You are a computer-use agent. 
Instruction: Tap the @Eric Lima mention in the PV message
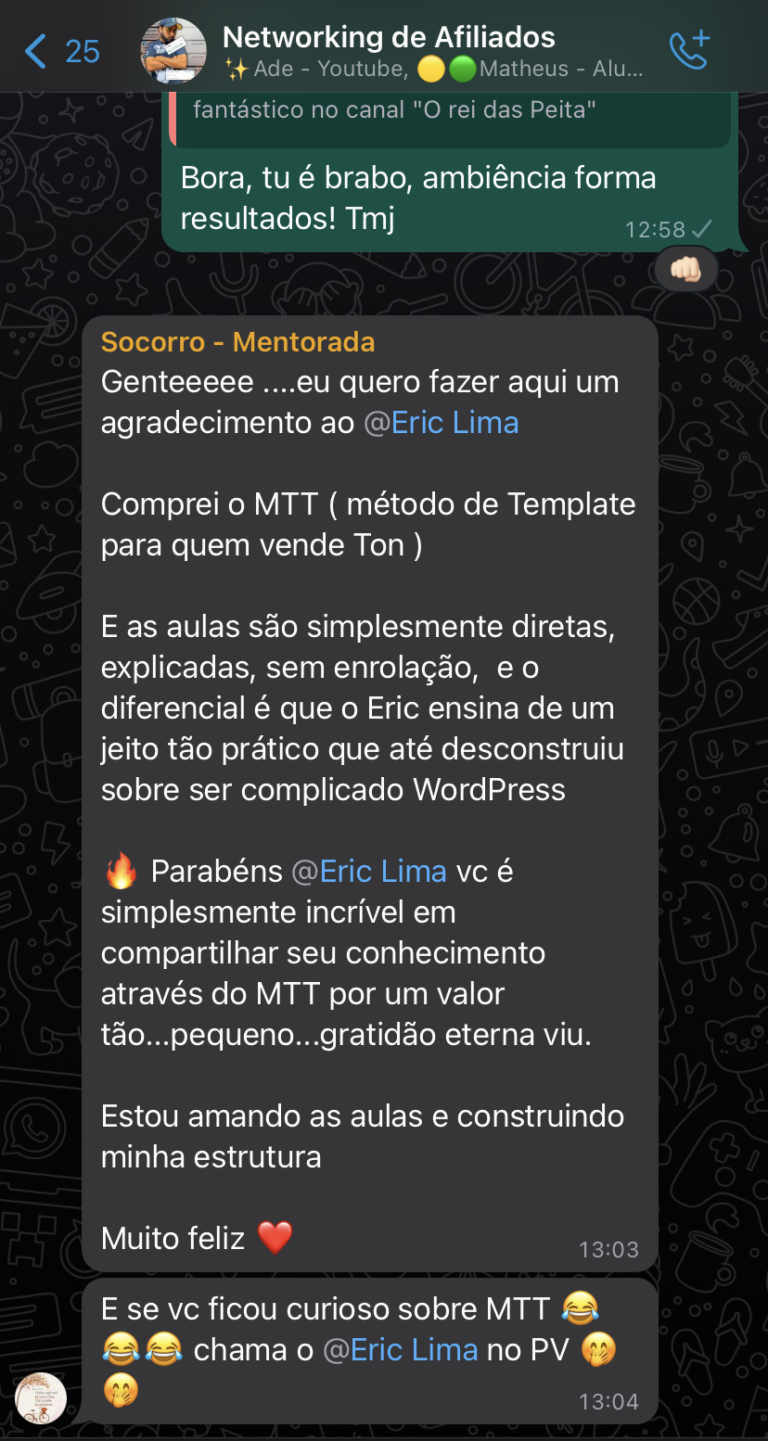(400, 1350)
